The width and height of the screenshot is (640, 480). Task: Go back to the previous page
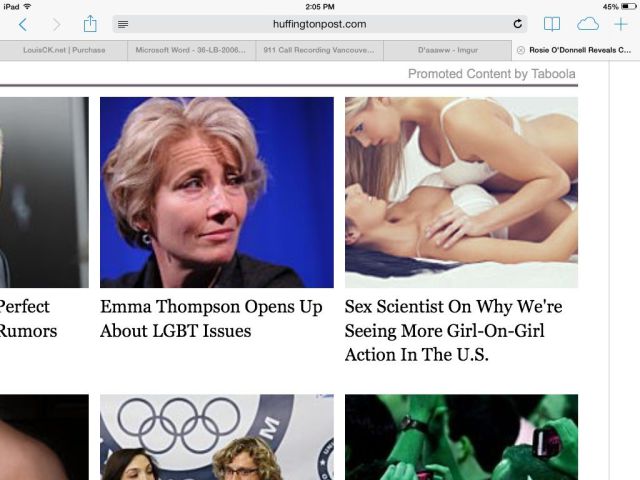click(22, 24)
